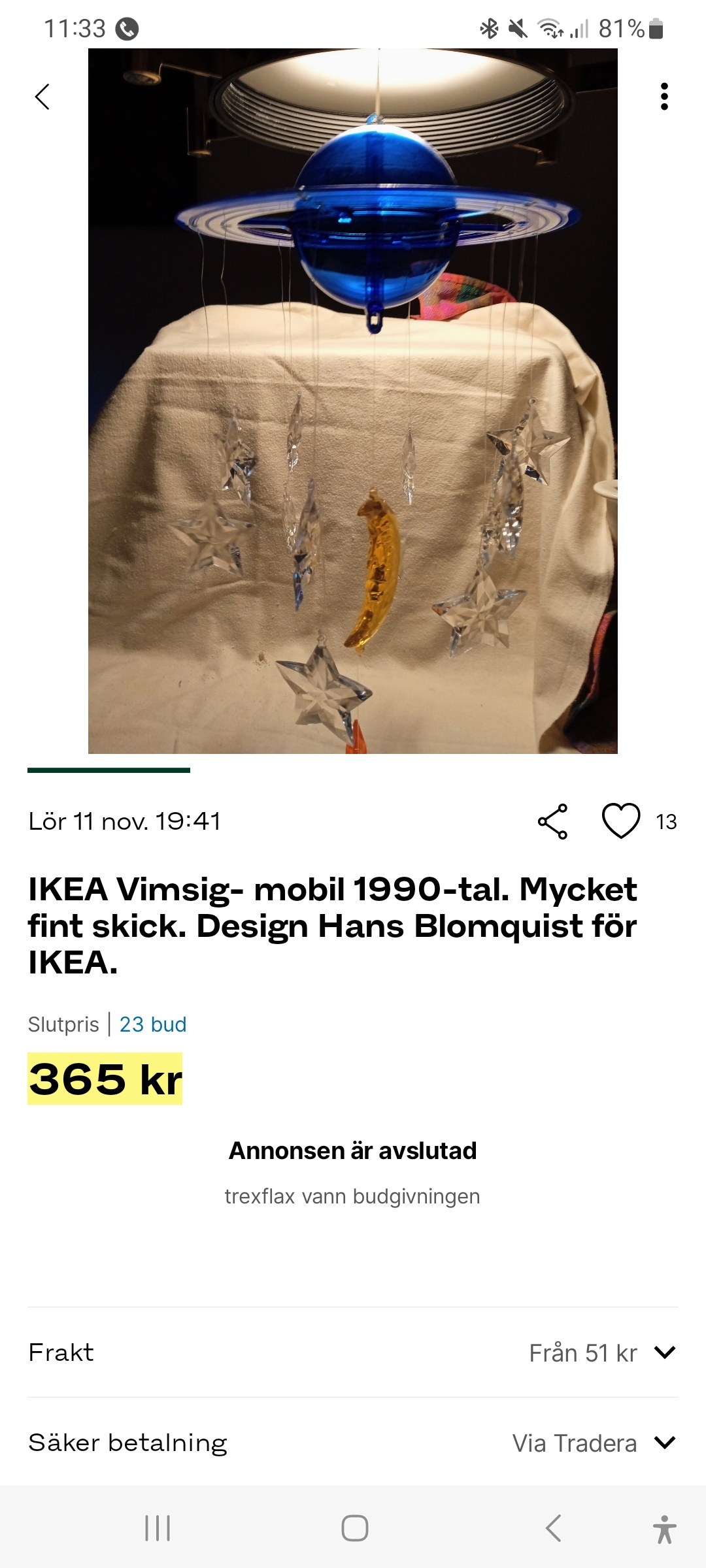
Task: Share this Tradera listing
Action: coord(552,821)
